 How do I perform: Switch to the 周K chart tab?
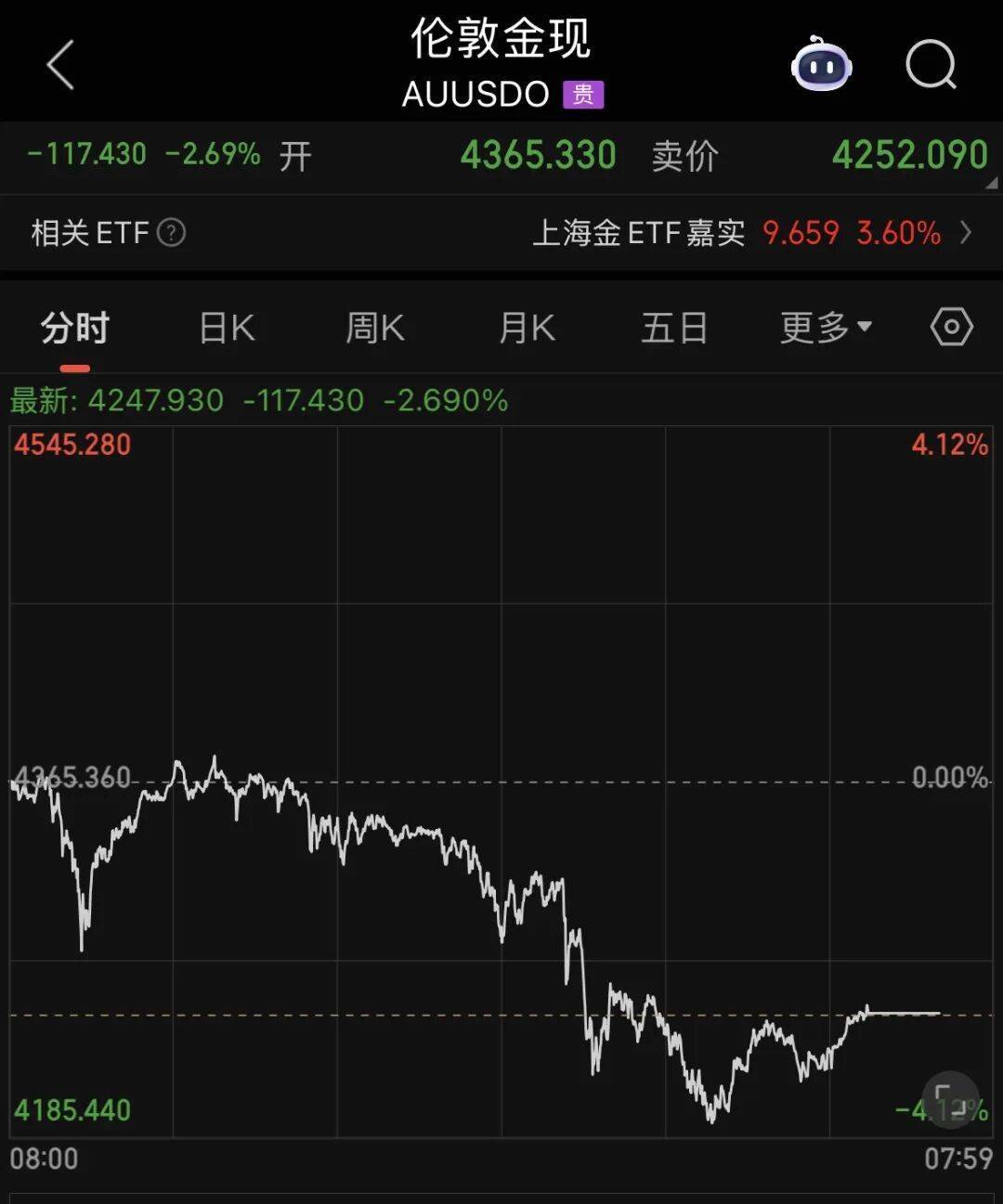375,328
